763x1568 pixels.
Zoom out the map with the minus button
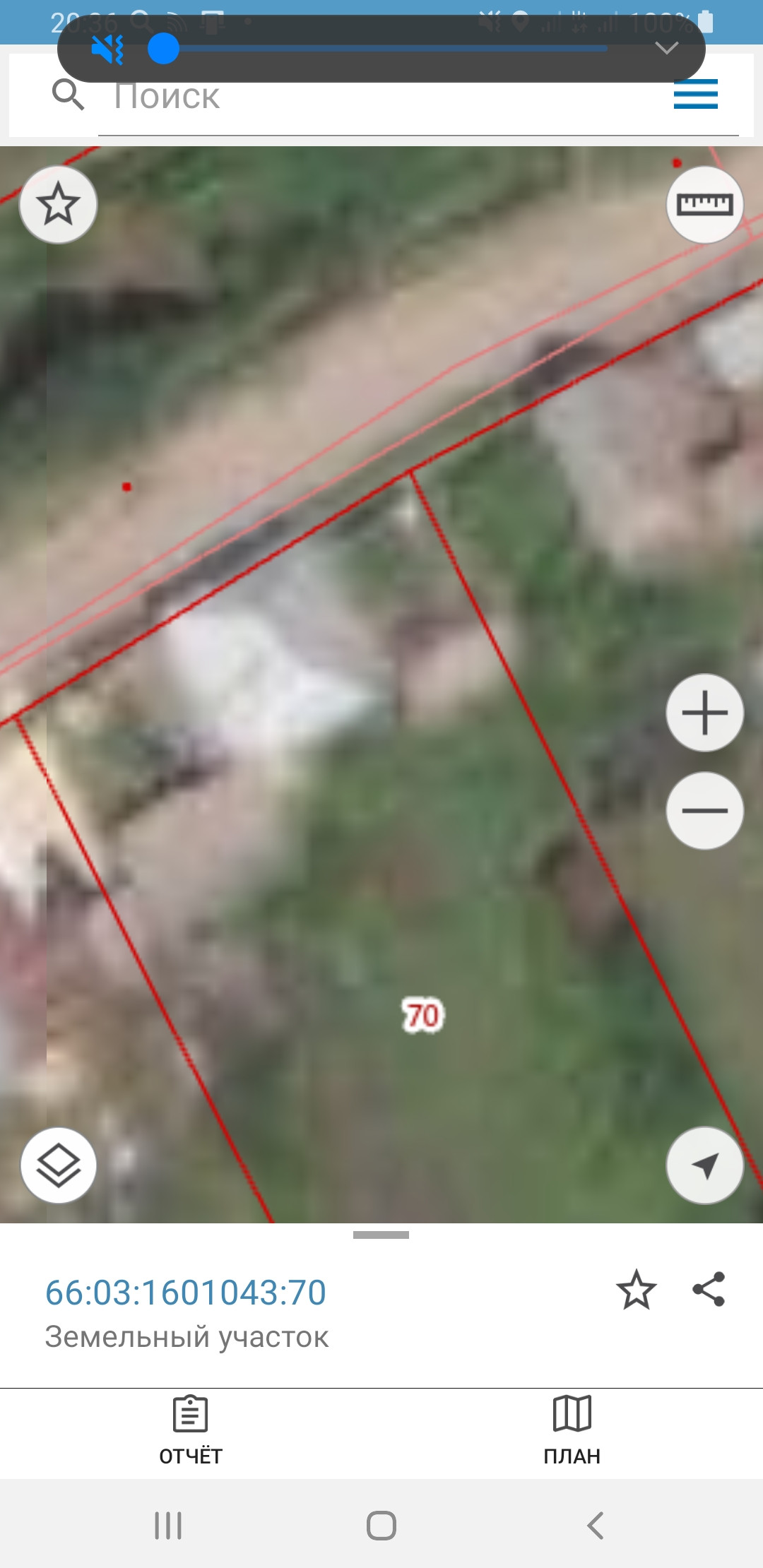pos(704,810)
